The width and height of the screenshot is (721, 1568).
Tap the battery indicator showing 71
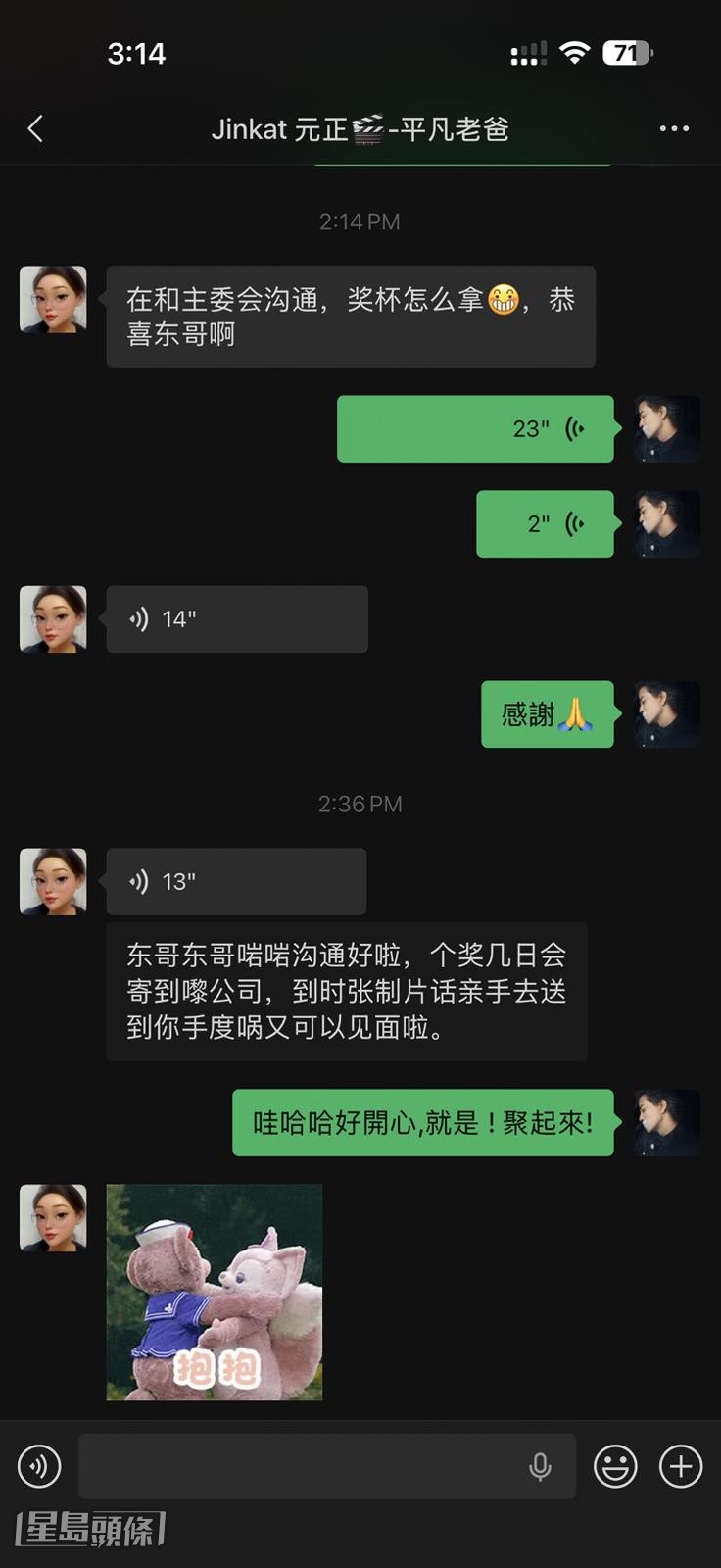(629, 54)
